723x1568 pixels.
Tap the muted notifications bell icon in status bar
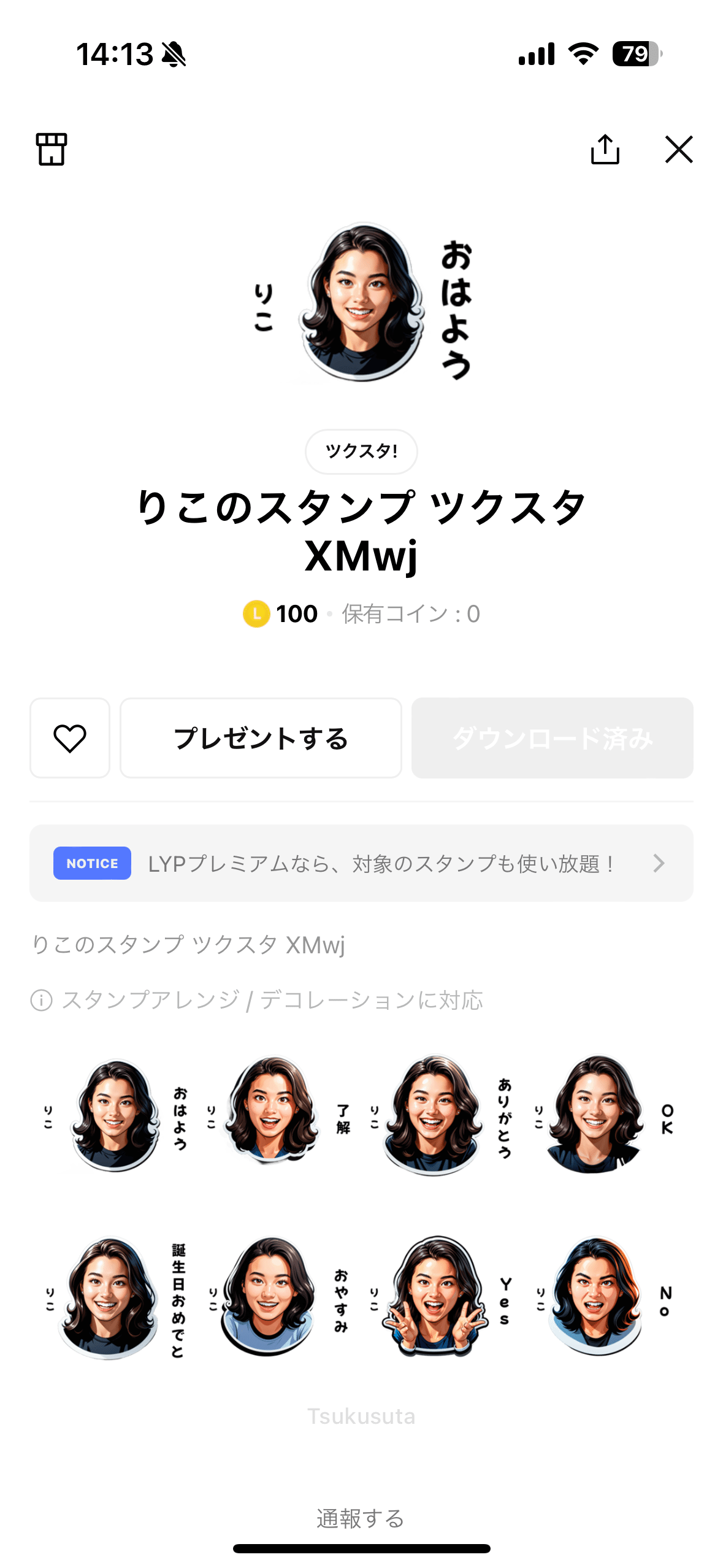[172, 55]
